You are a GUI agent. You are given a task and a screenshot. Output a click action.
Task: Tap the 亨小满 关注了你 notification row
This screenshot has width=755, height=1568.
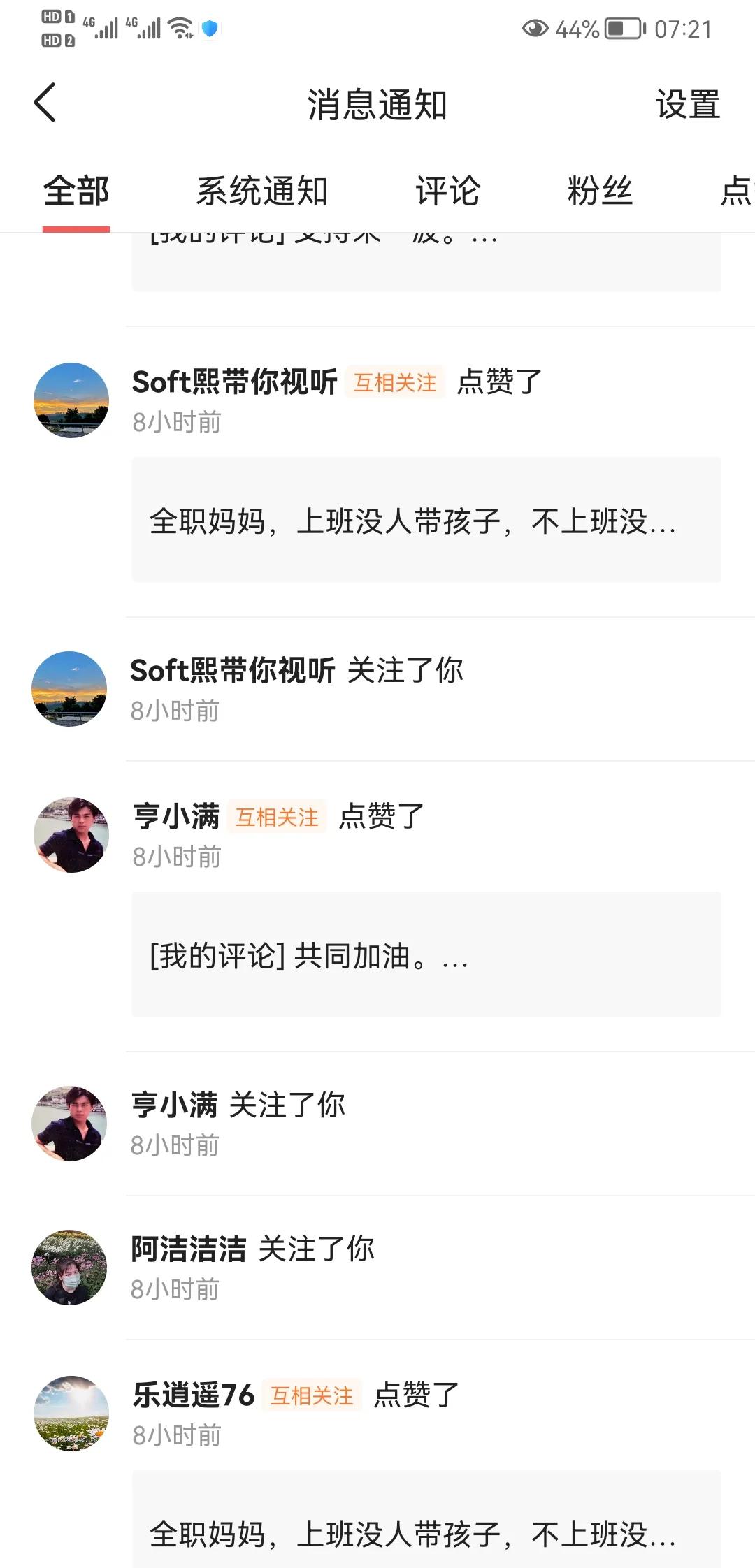coord(377,1121)
